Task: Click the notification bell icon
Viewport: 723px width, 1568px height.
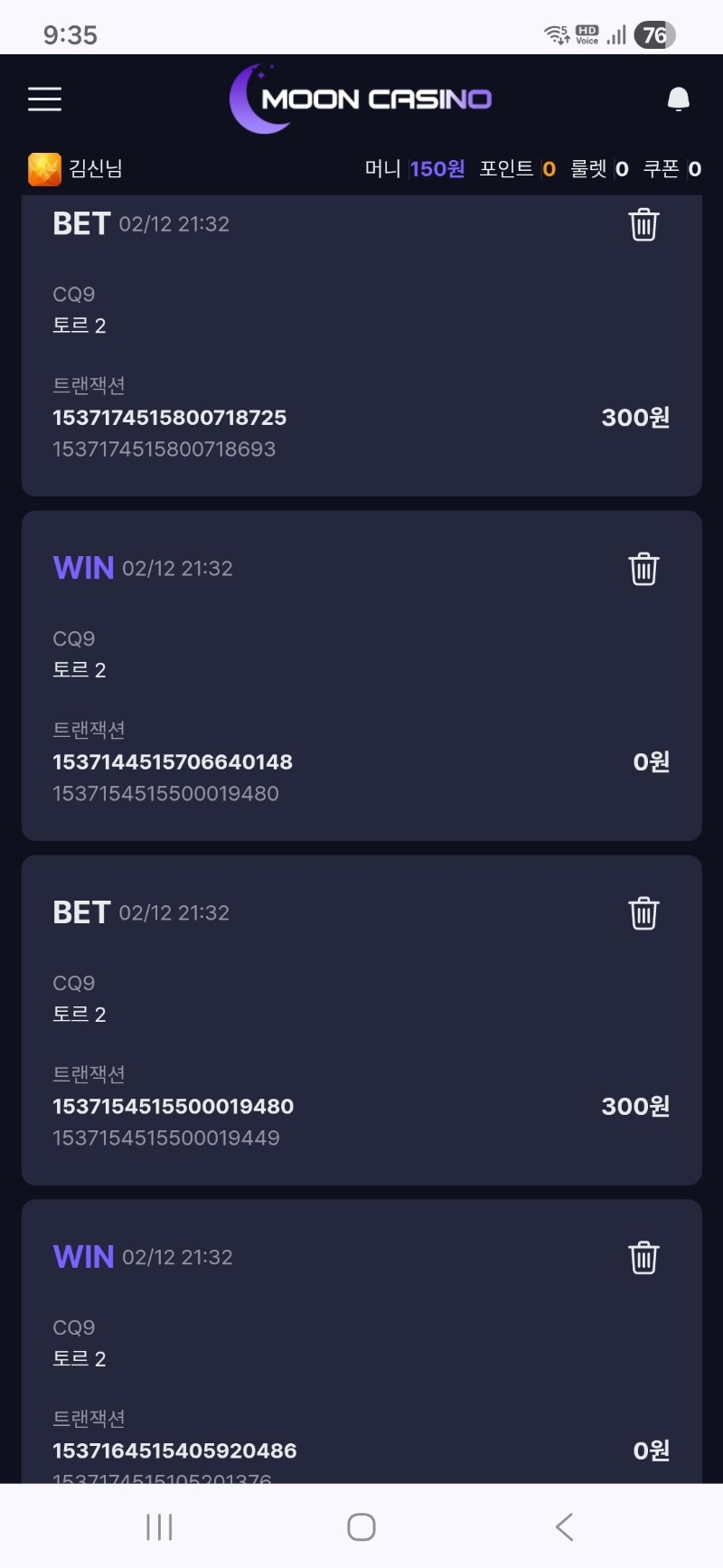Action: pos(678,98)
